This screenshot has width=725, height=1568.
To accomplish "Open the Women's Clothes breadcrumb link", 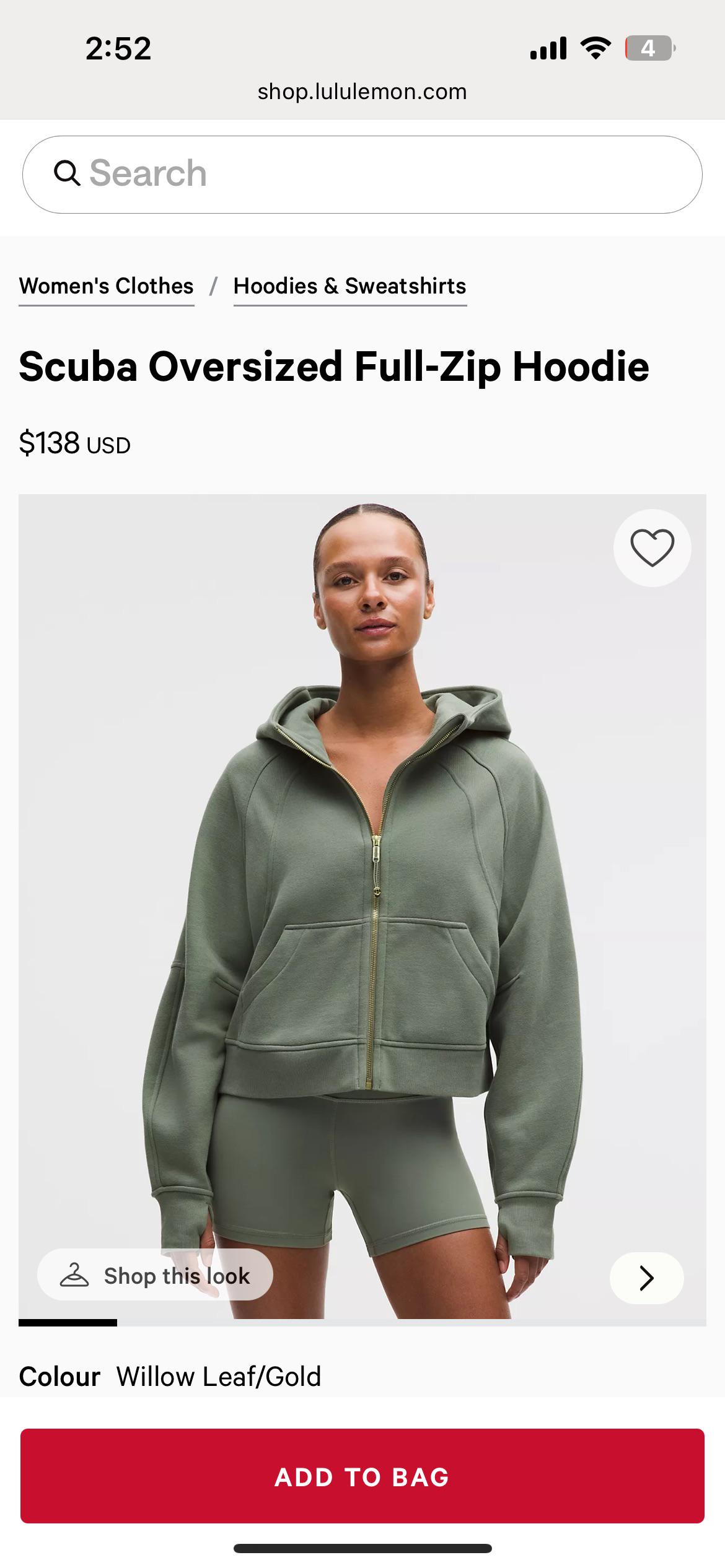I will click(x=106, y=286).
